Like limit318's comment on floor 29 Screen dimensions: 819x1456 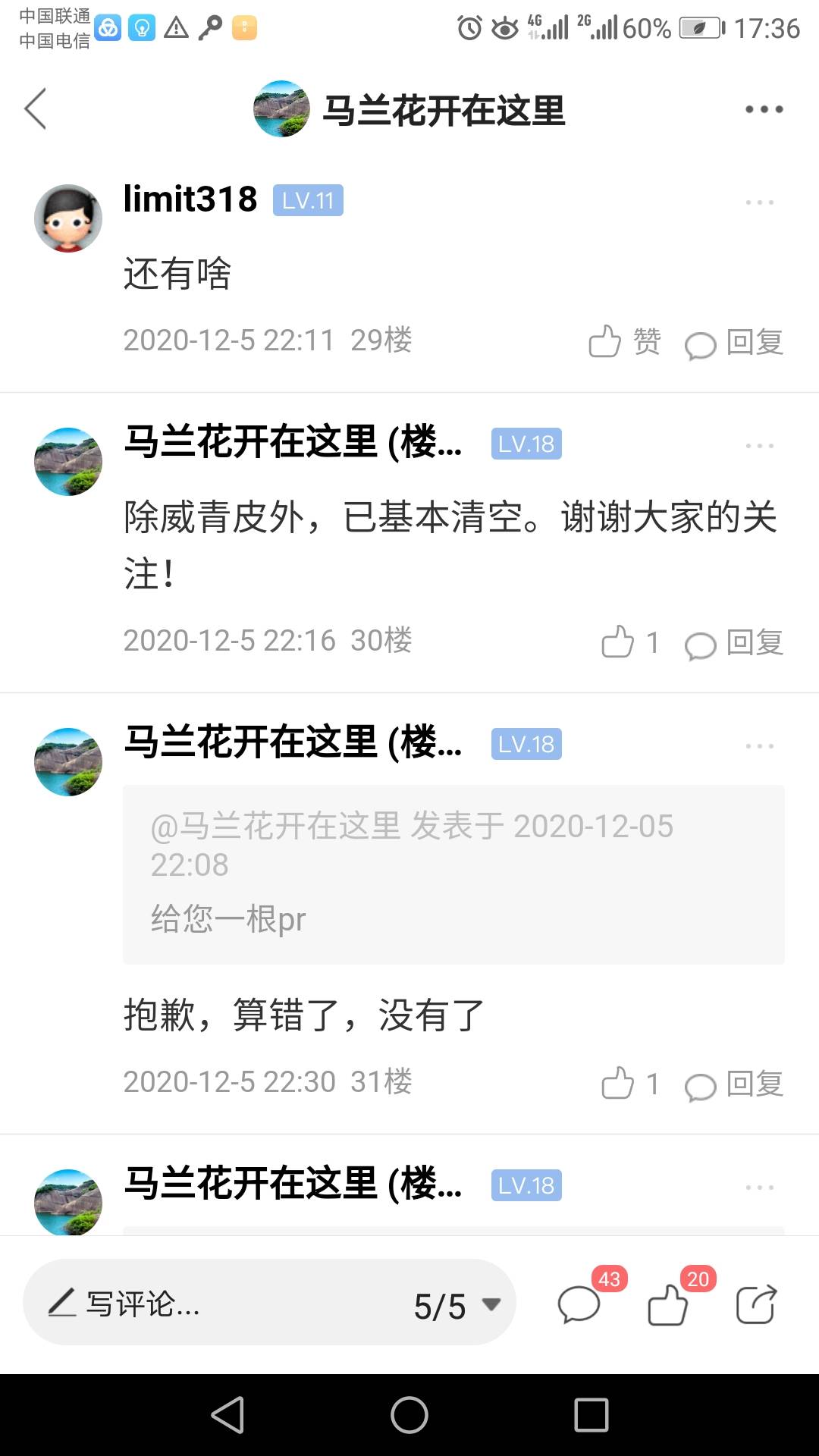(x=624, y=342)
